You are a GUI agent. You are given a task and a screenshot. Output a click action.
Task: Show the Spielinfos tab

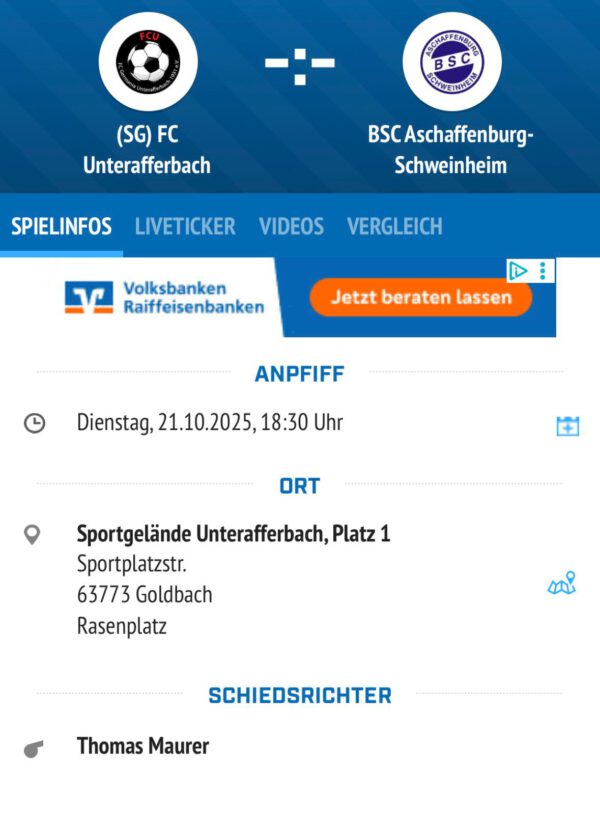click(x=61, y=226)
